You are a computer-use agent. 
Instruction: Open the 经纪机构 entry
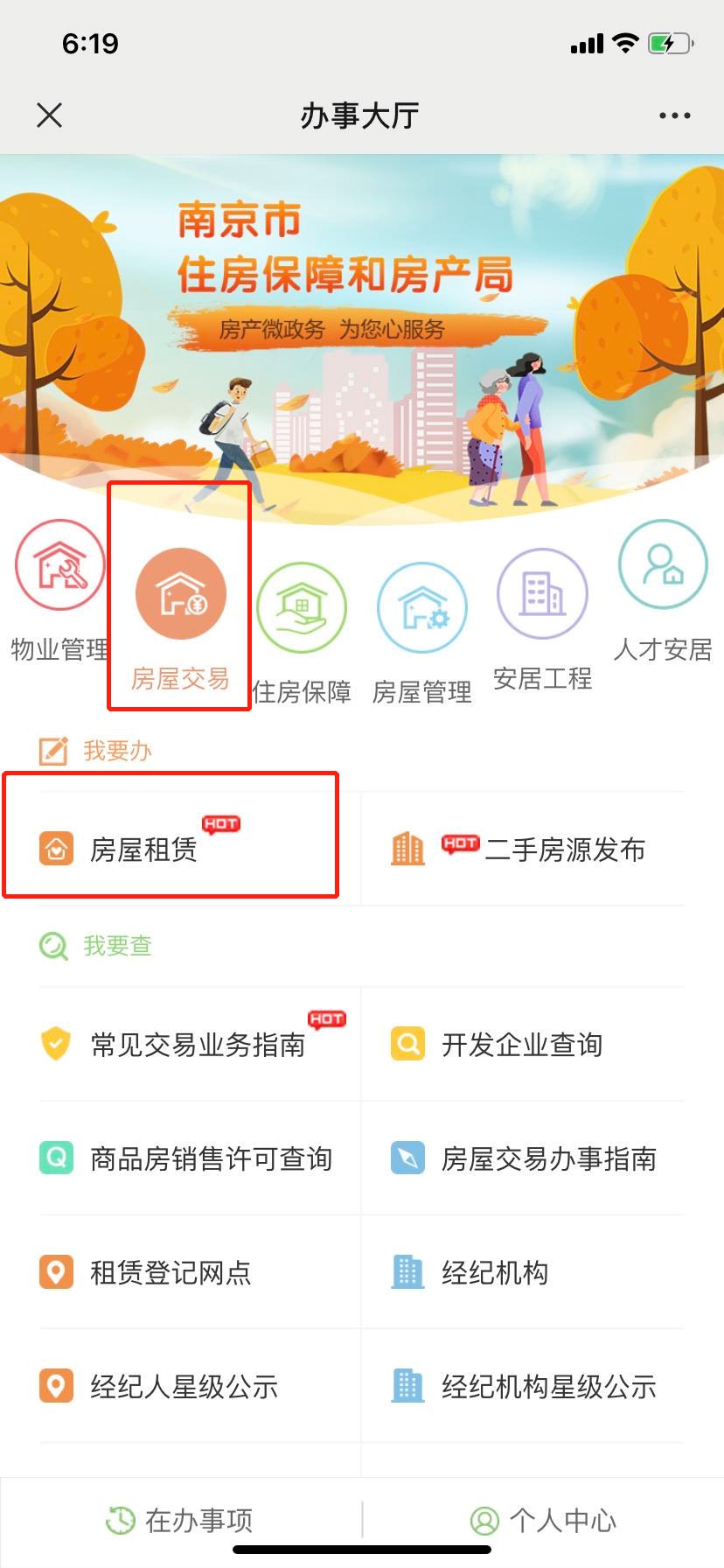[494, 1272]
